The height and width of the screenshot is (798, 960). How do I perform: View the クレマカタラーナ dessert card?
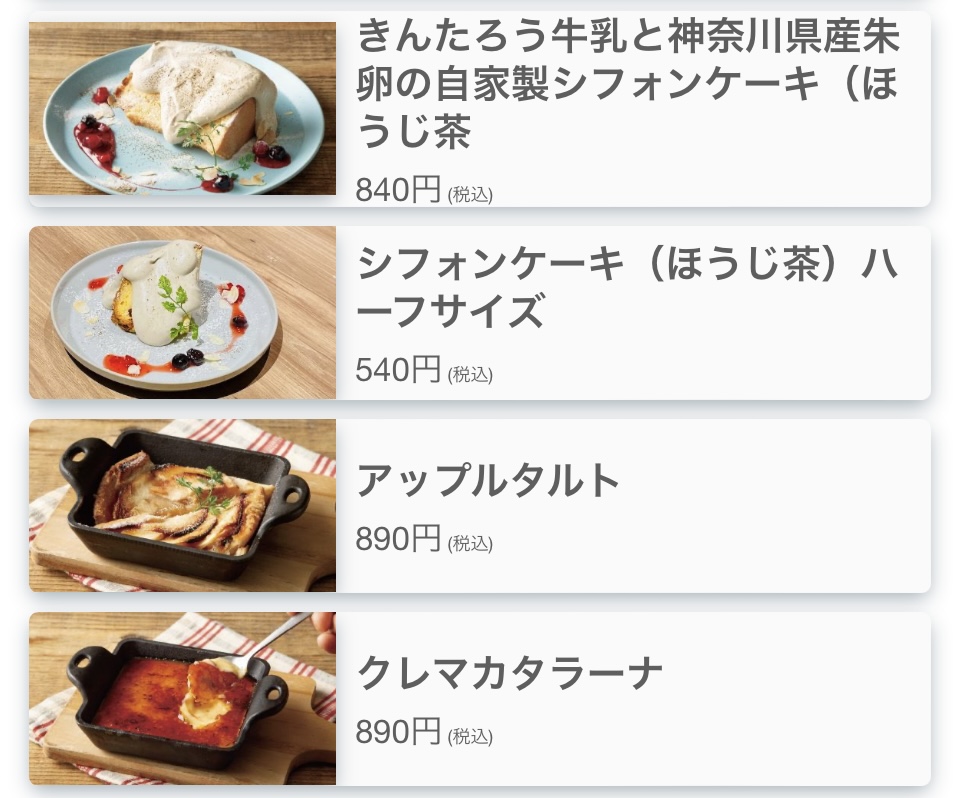point(628,698)
